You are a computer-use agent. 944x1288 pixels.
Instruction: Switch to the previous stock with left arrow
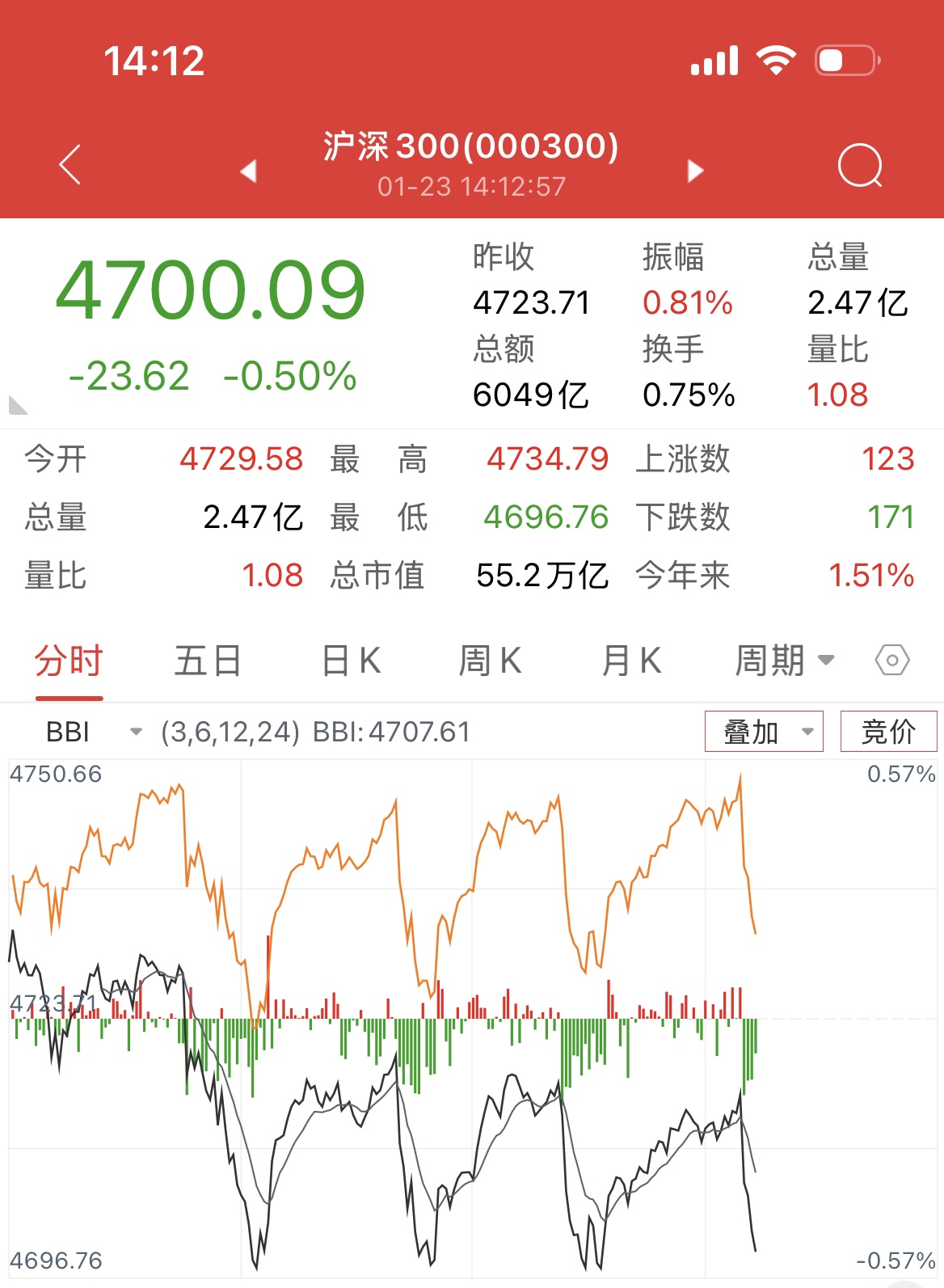point(249,171)
